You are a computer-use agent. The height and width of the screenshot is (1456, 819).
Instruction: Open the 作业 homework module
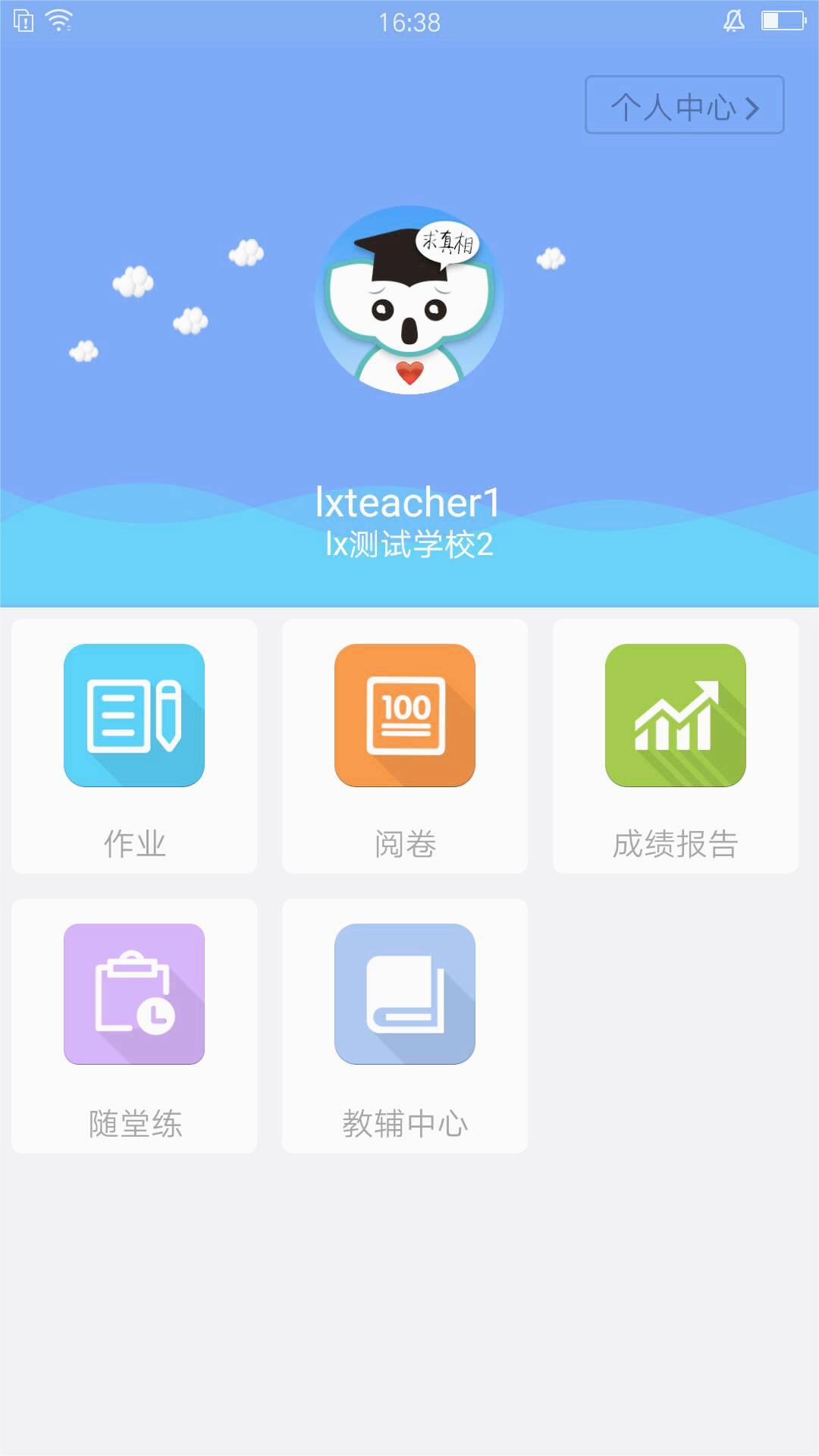(134, 745)
